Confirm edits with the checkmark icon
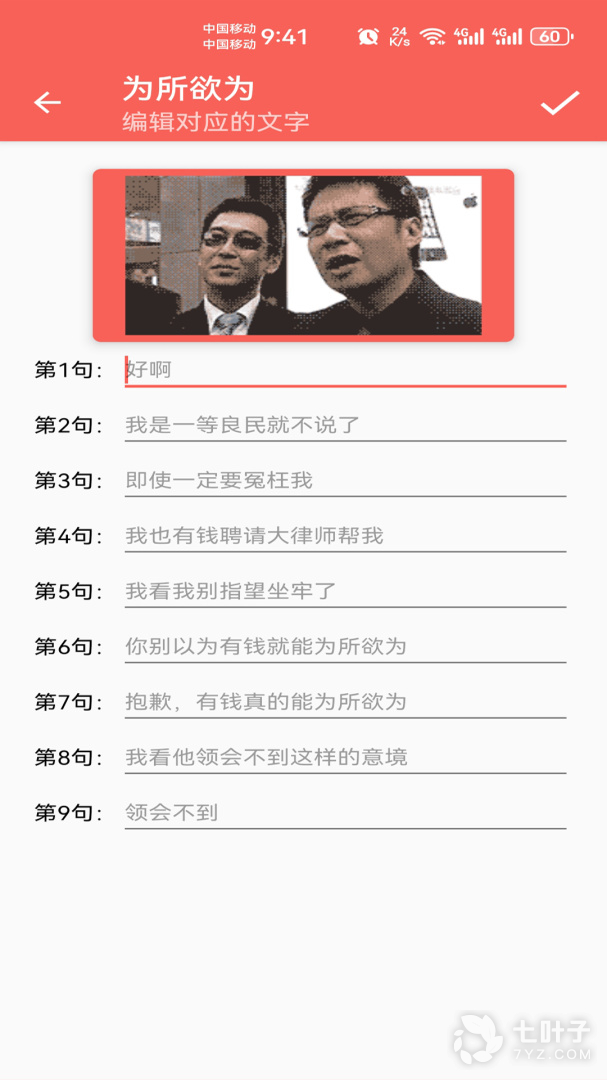This screenshot has height=1080, width=607. 559,103
